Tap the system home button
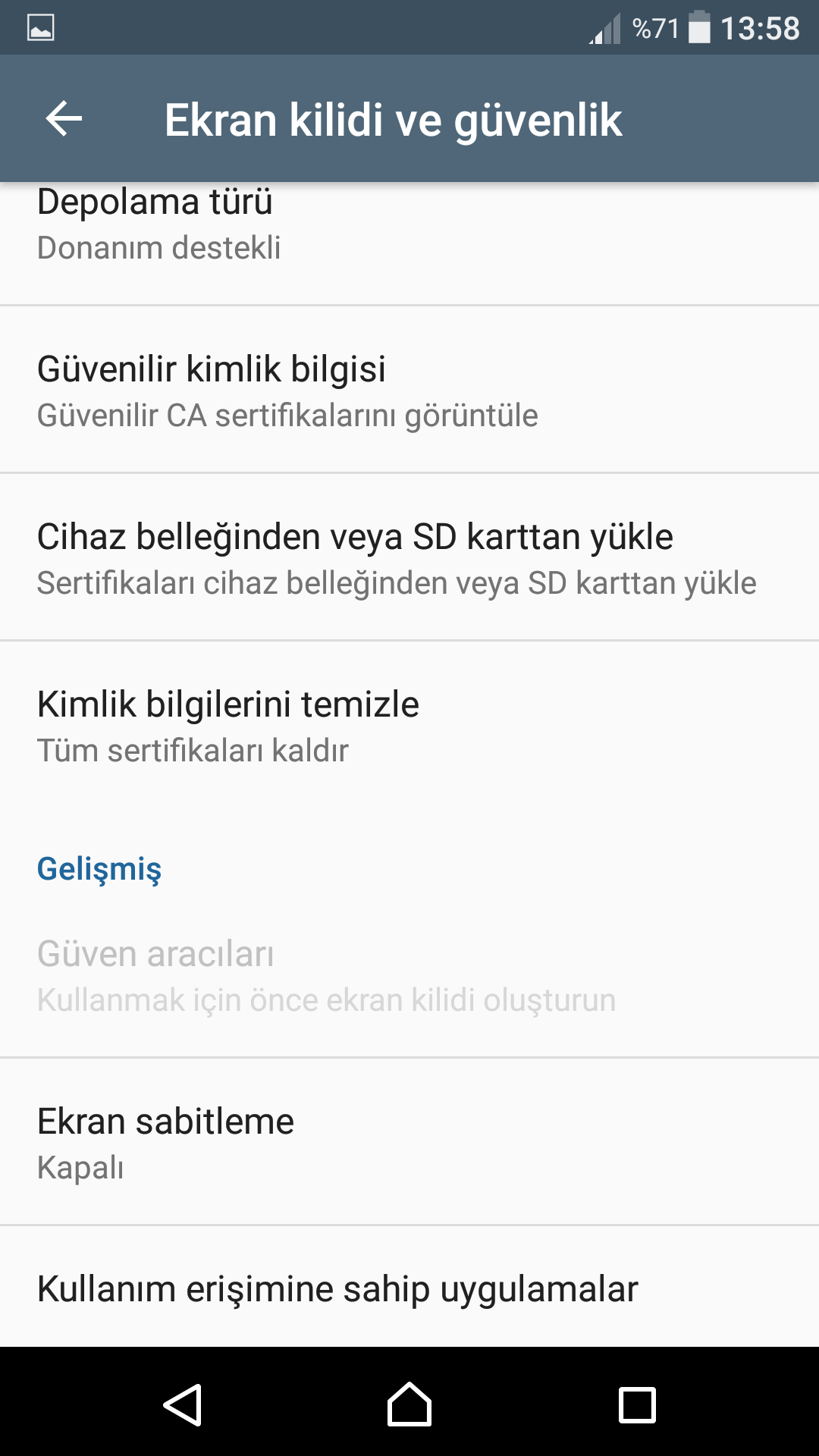This screenshot has height=1456, width=819. pyautogui.click(x=409, y=1404)
